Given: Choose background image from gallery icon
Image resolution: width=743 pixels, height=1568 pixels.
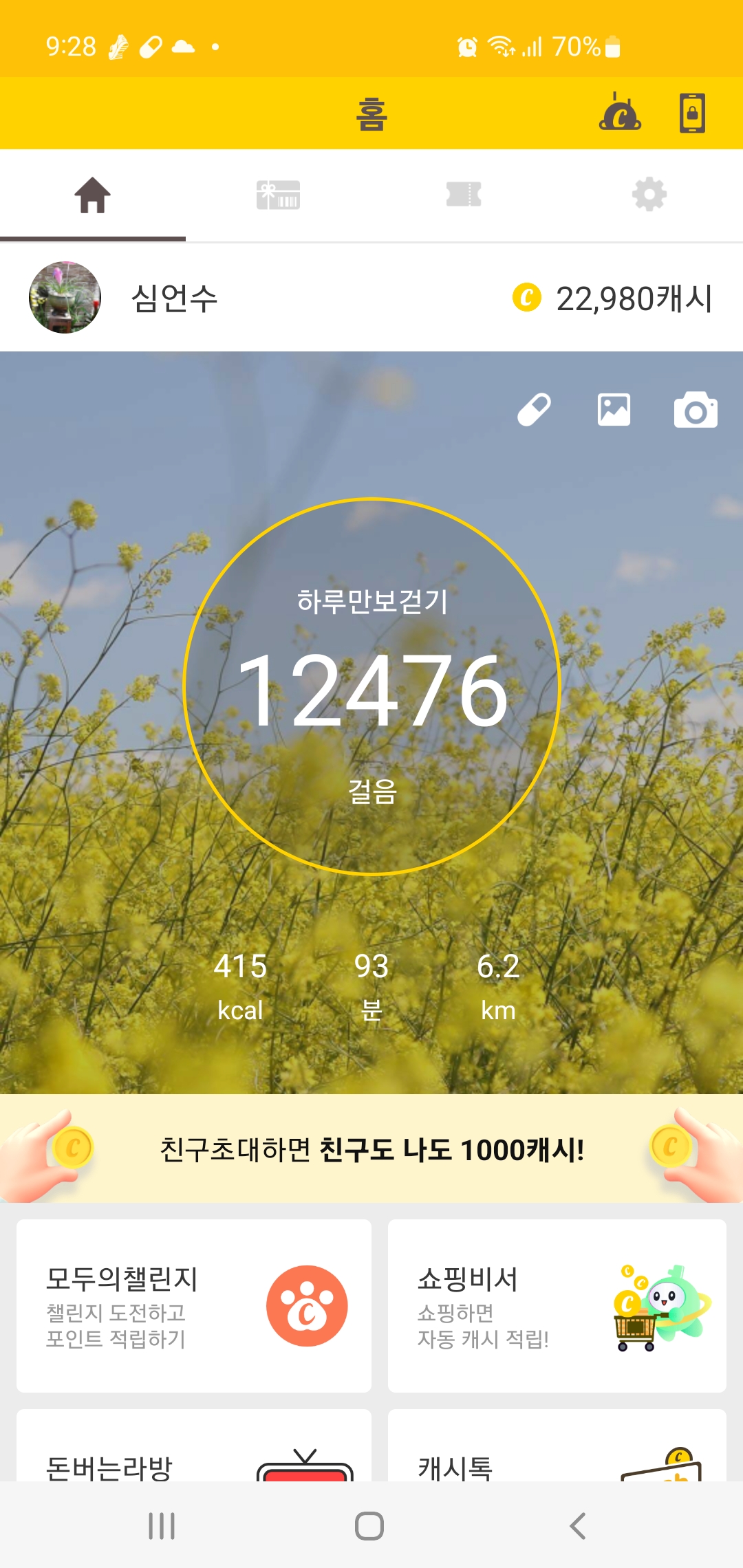Looking at the screenshot, I should click(x=614, y=410).
